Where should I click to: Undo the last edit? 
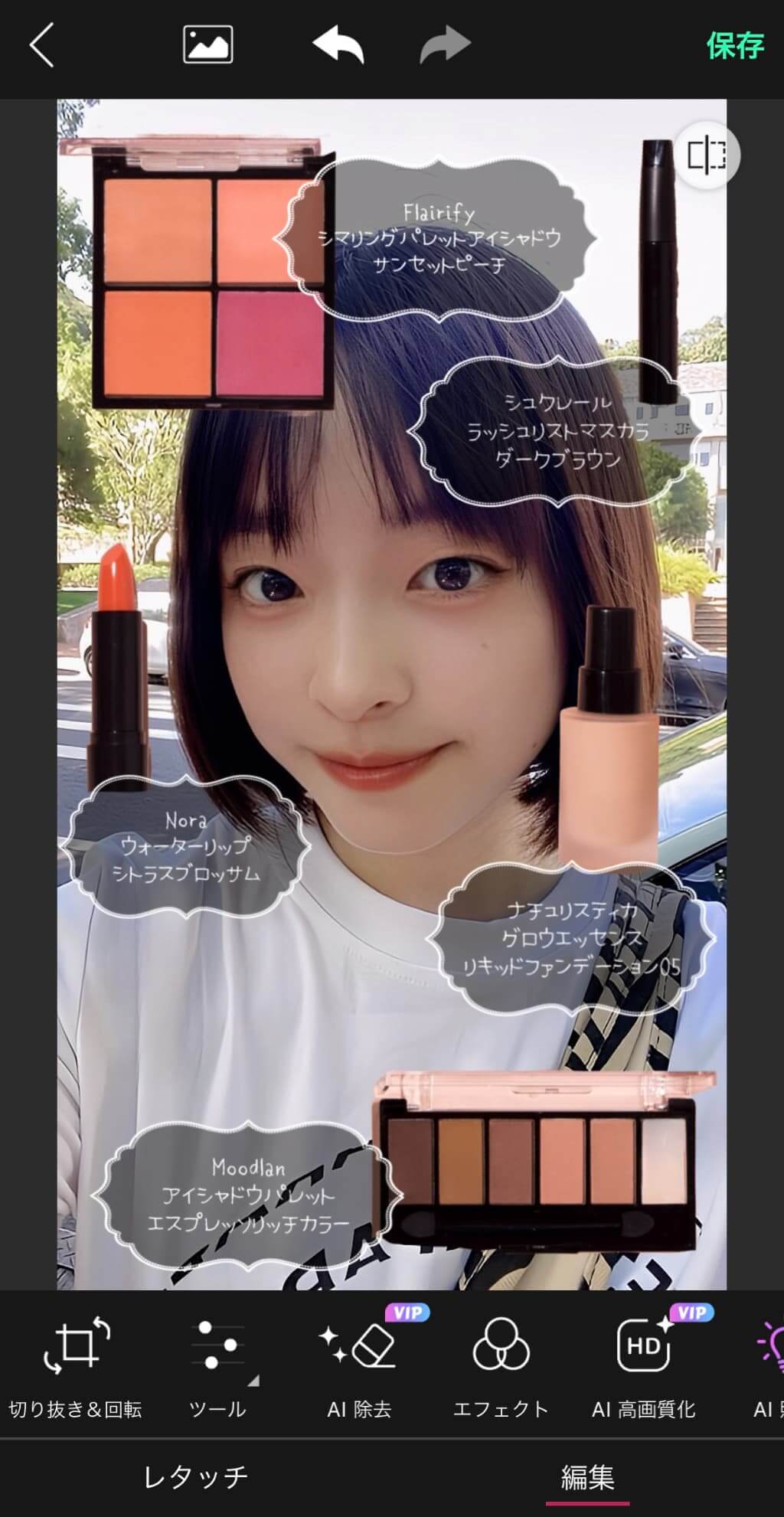pyautogui.click(x=338, y=44)
